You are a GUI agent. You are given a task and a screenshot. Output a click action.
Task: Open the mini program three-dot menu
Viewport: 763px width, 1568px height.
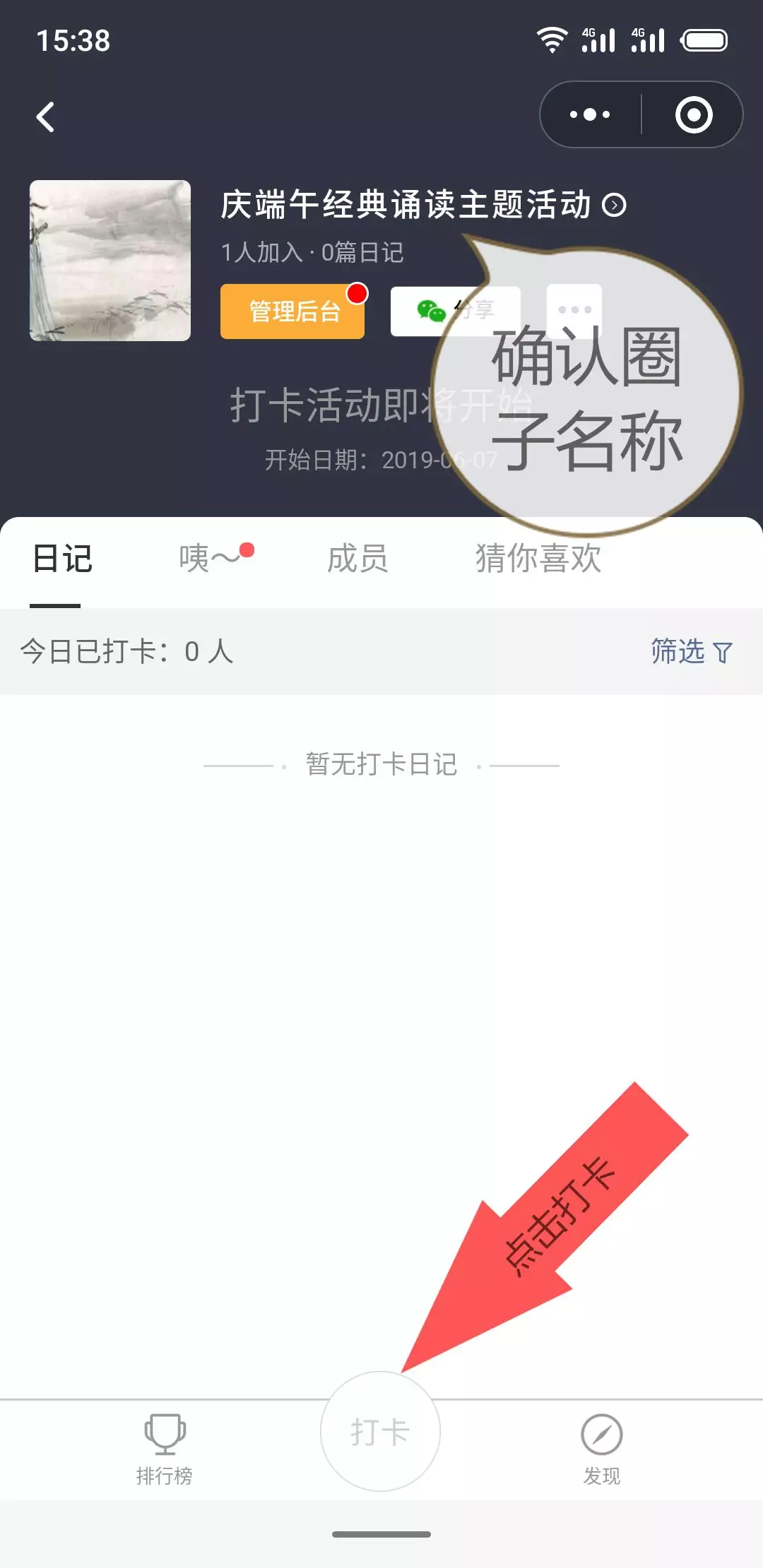coord(590,114)
